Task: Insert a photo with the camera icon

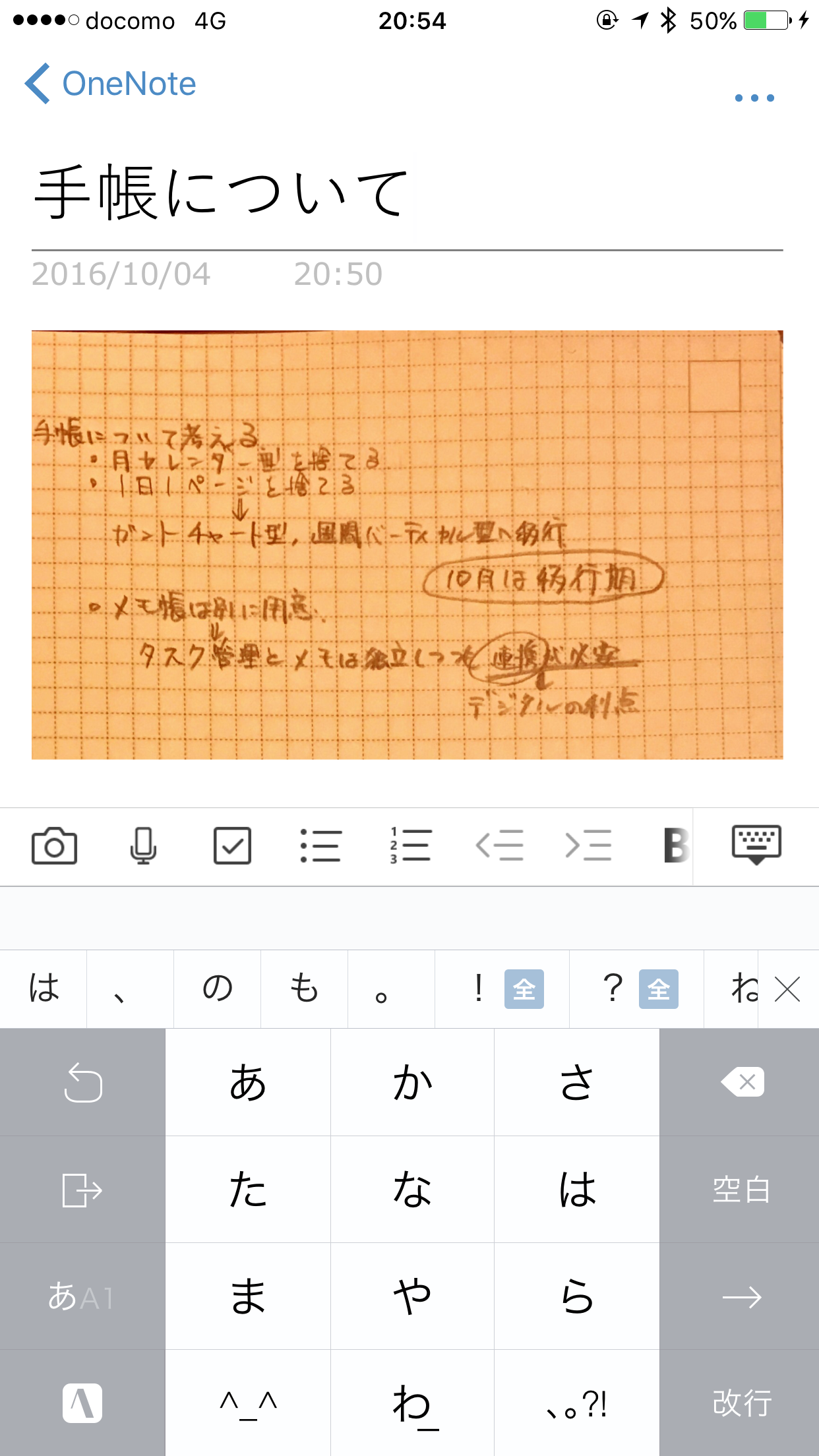Action: (54, 845)
